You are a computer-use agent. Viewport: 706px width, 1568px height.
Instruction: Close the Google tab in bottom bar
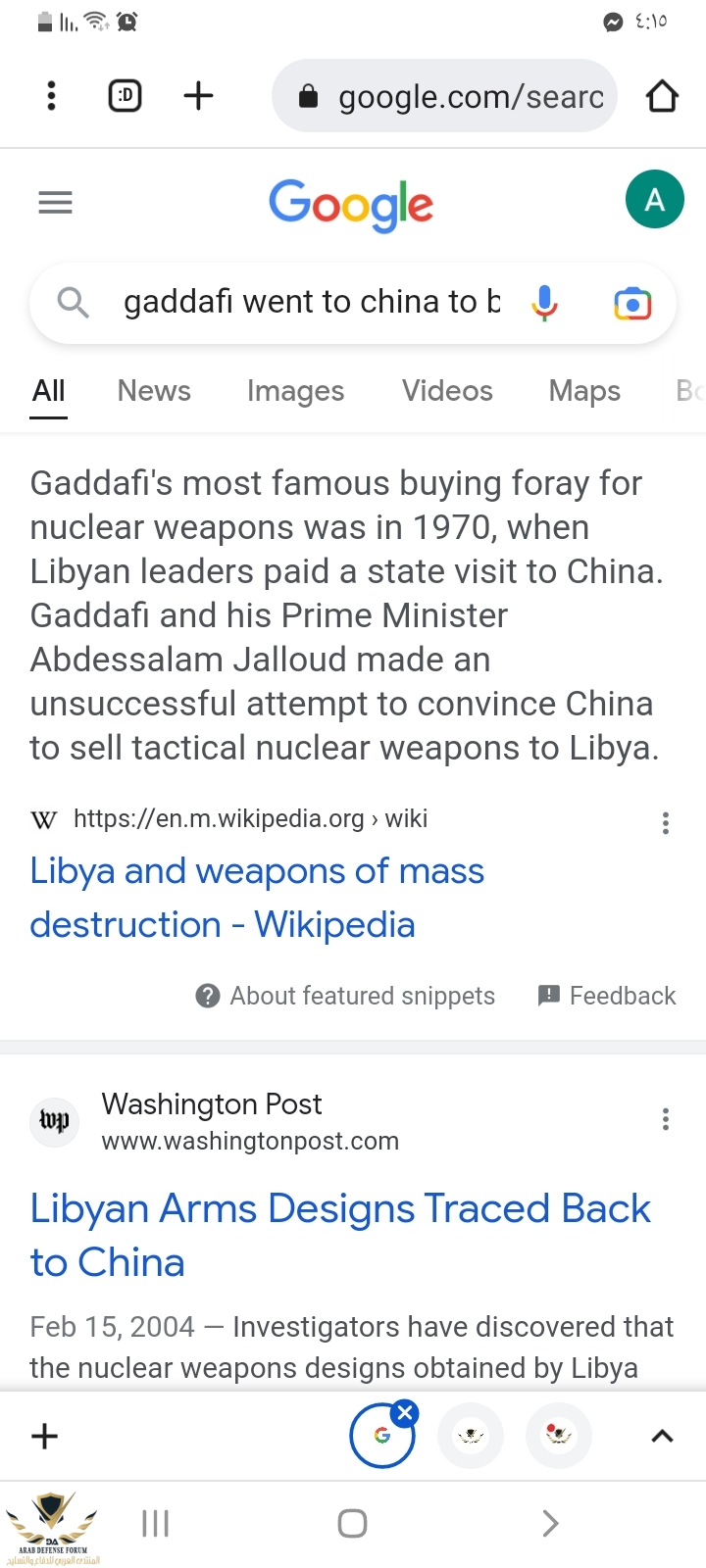[404, 1413]
